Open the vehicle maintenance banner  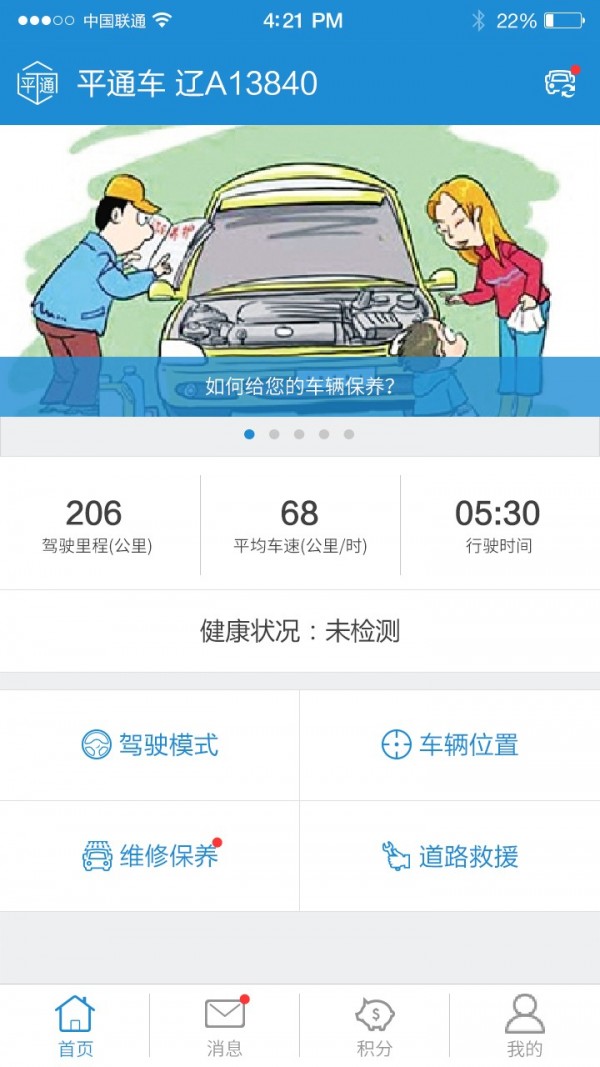[300, 270]
